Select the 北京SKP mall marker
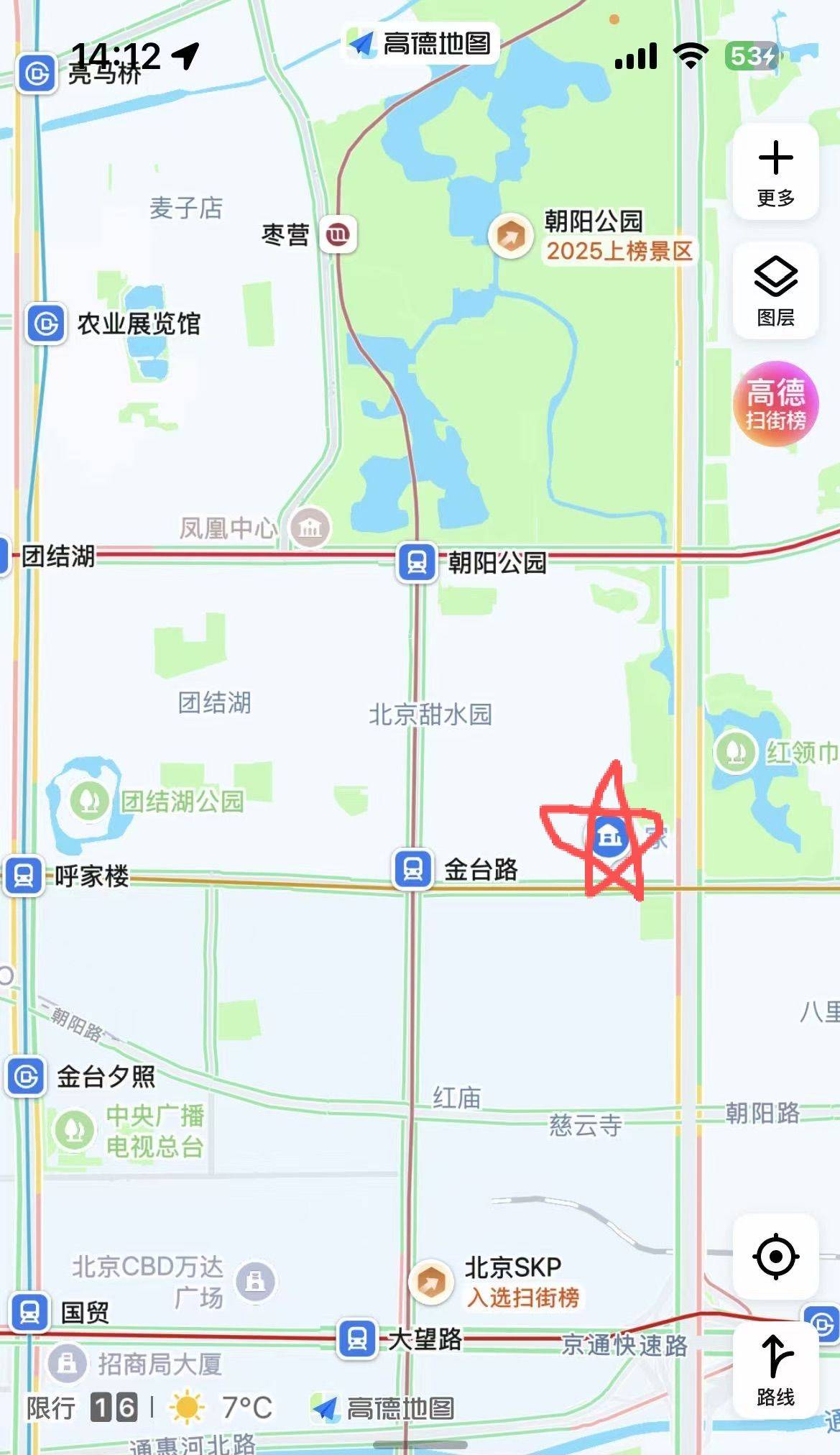Viewport: 840px width, 1455px height. 430,1281
